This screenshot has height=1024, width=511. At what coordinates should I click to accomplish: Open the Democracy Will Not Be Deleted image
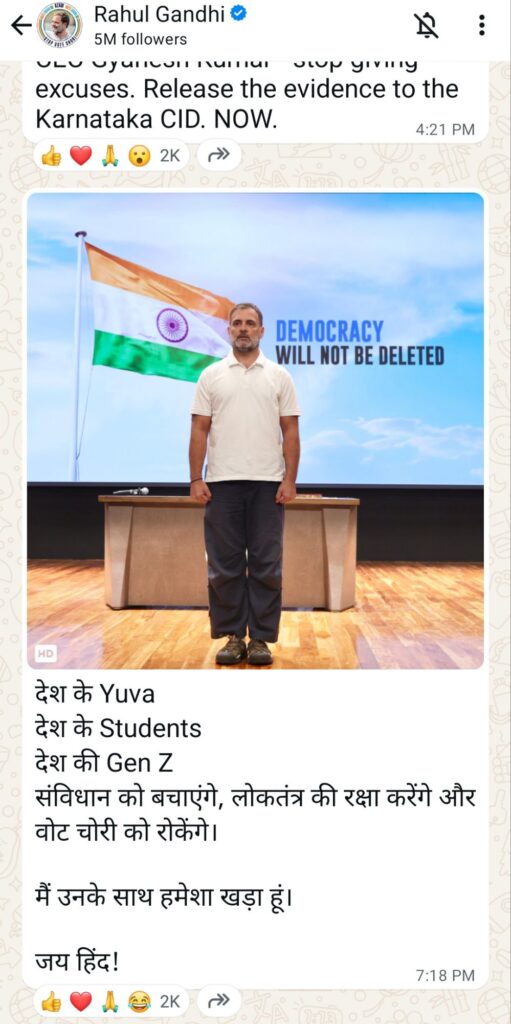coord(256,431)
